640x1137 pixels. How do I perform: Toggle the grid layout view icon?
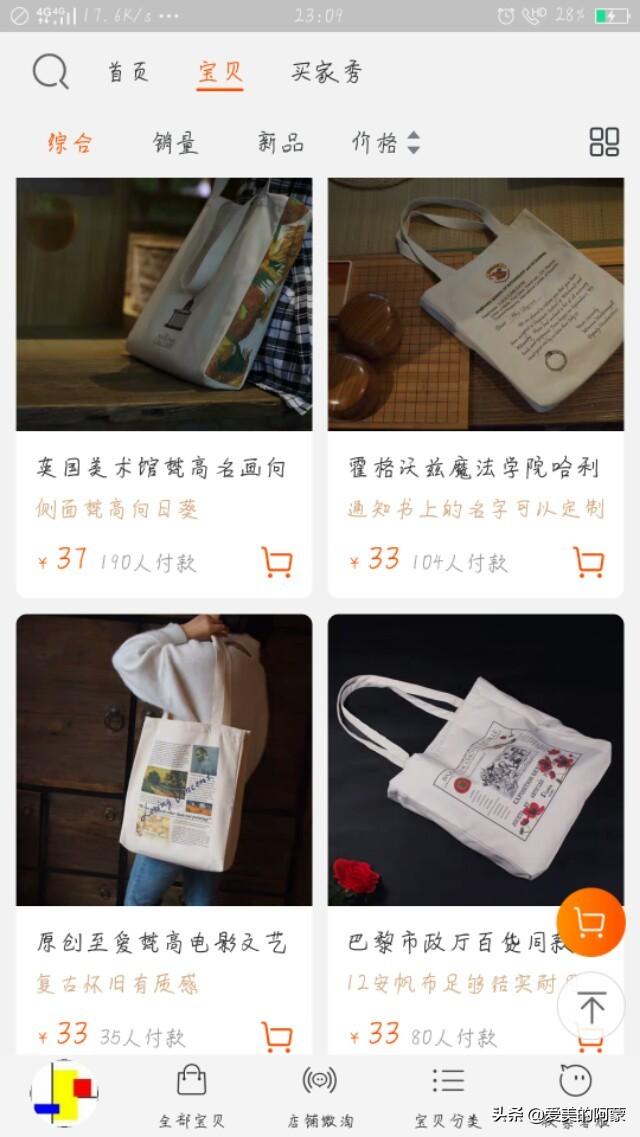tap(604, 142)
